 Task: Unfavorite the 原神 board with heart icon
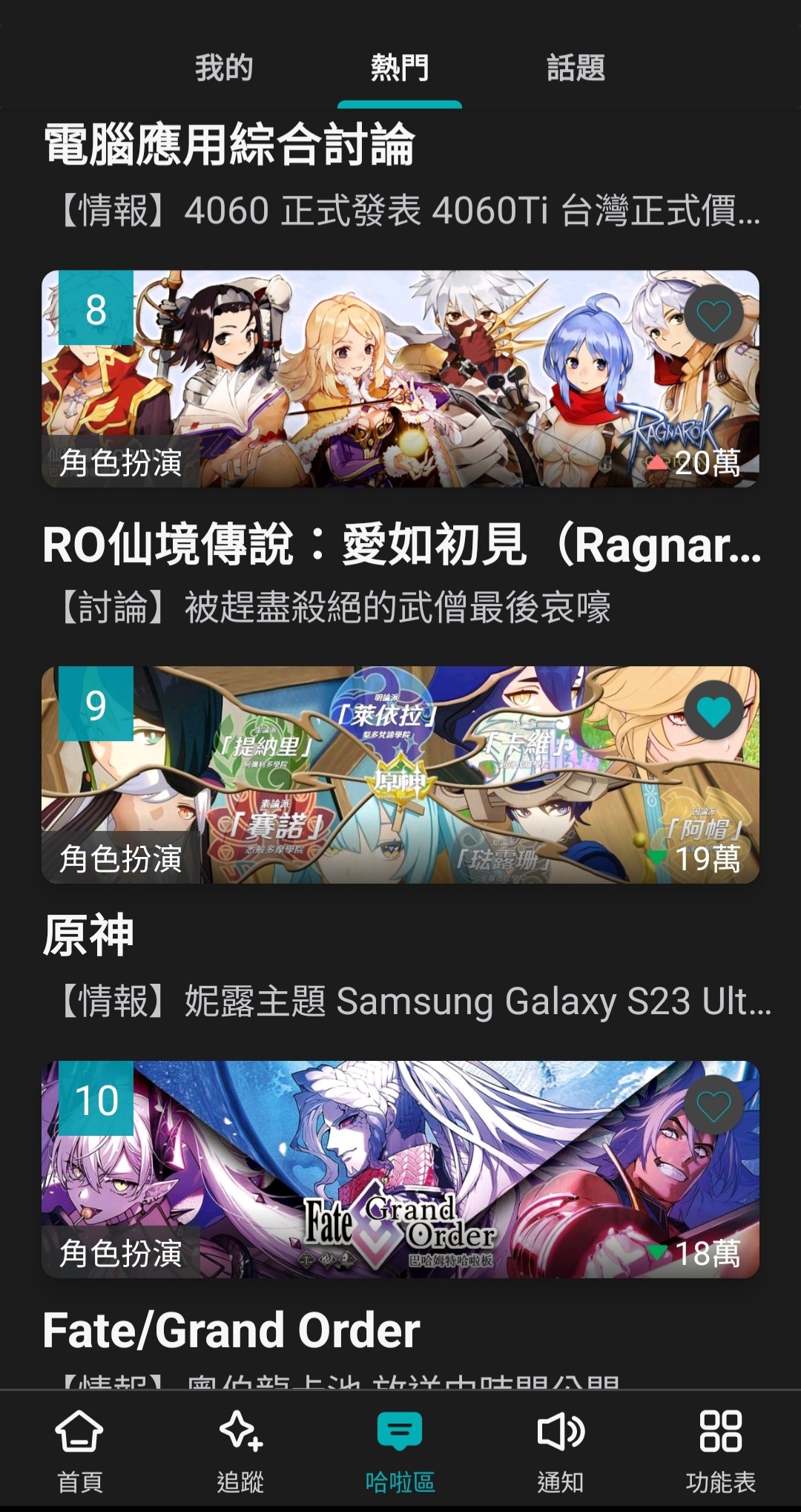713,711
